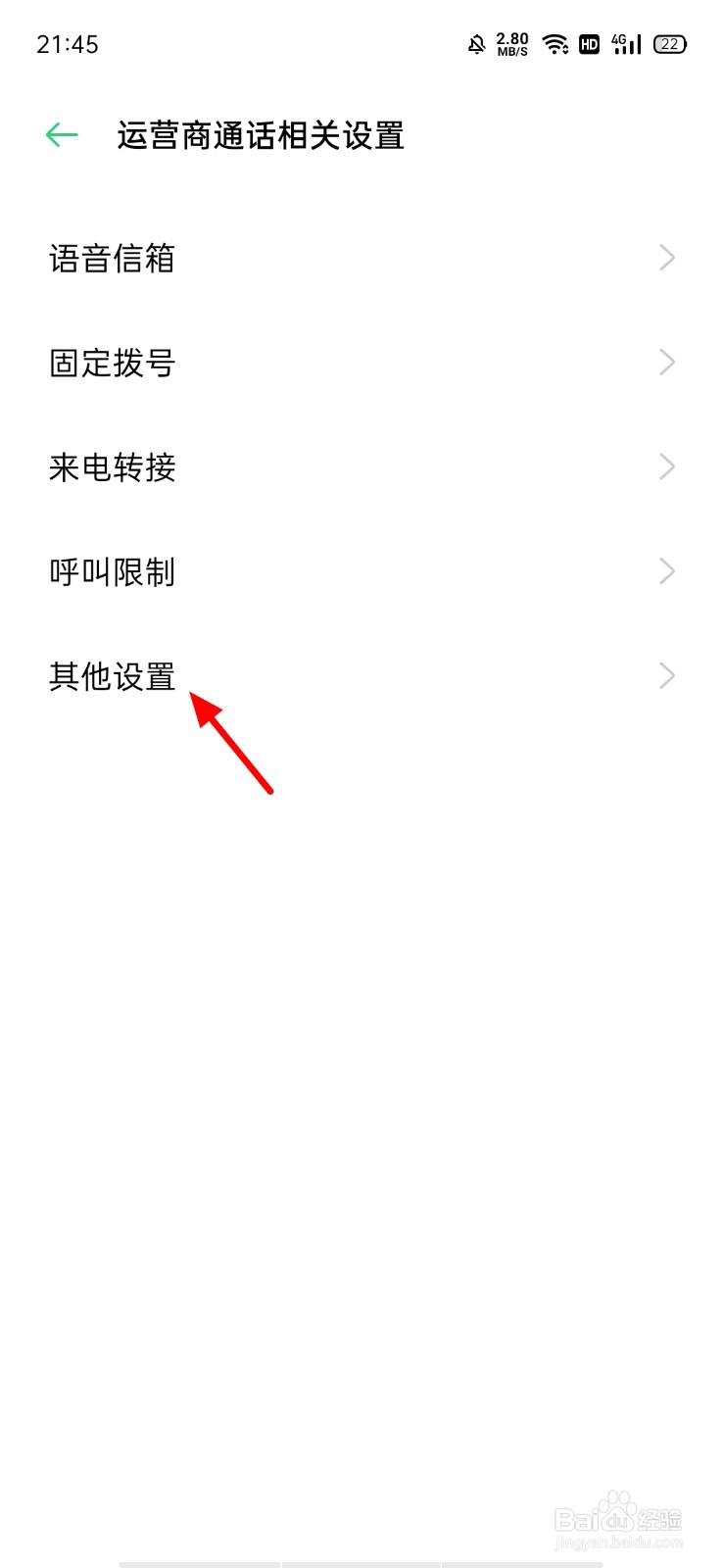
Task: Click the 4G signal strength icon
Action: click(625, 43)
